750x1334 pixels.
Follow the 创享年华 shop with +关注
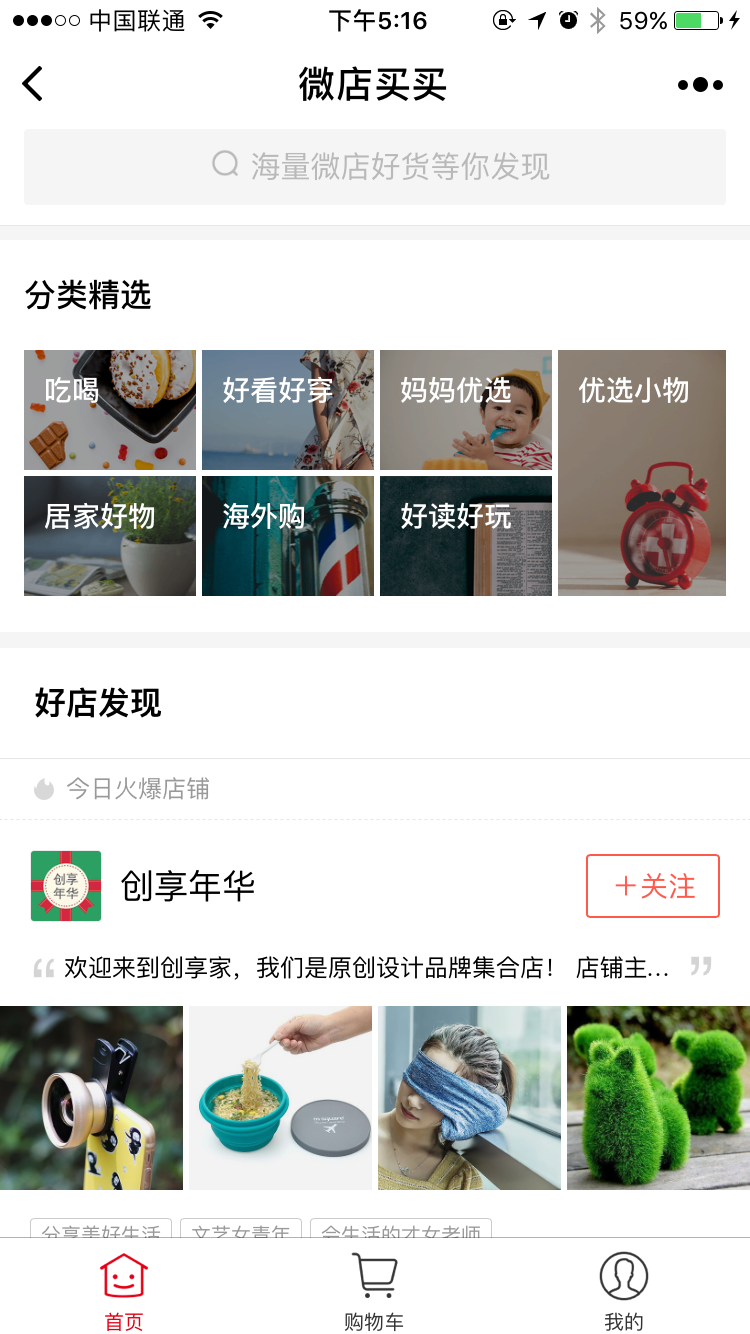coord(653,886)
